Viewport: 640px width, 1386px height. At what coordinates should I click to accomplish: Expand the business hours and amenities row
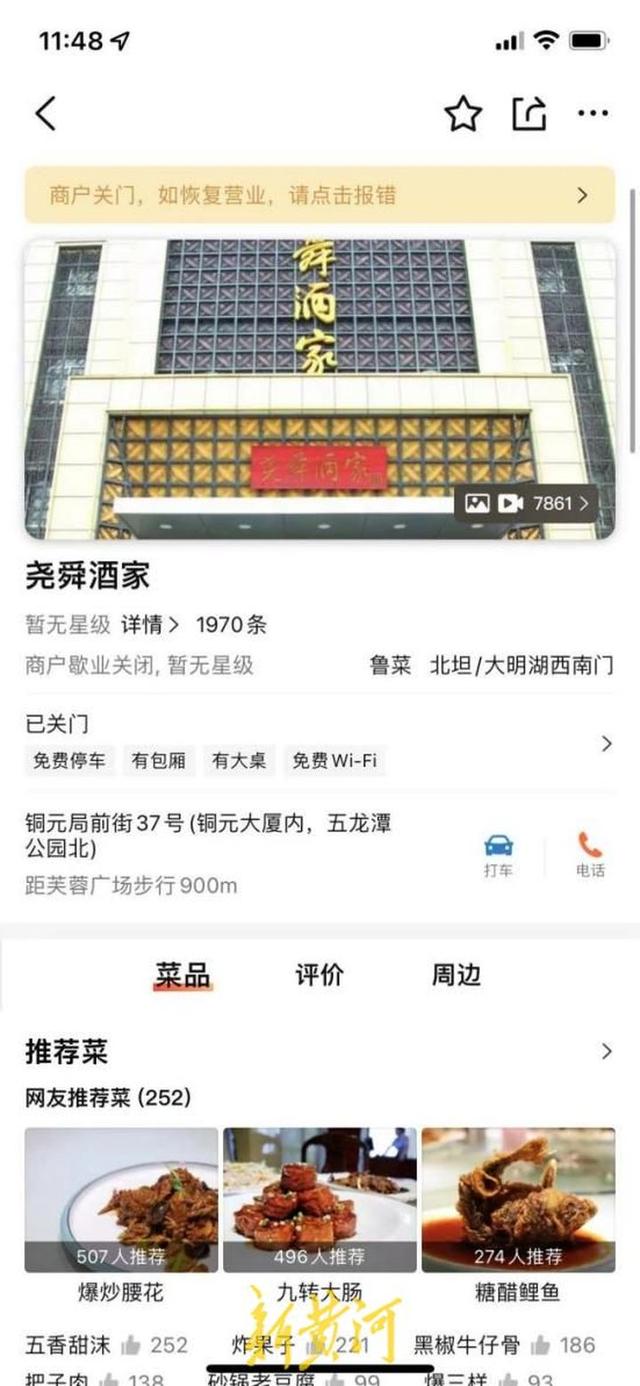[x=605, y=743]
